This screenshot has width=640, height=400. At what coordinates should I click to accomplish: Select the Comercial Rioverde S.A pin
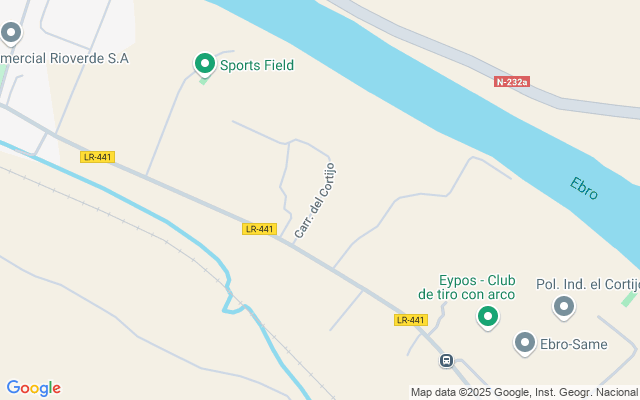11,33
